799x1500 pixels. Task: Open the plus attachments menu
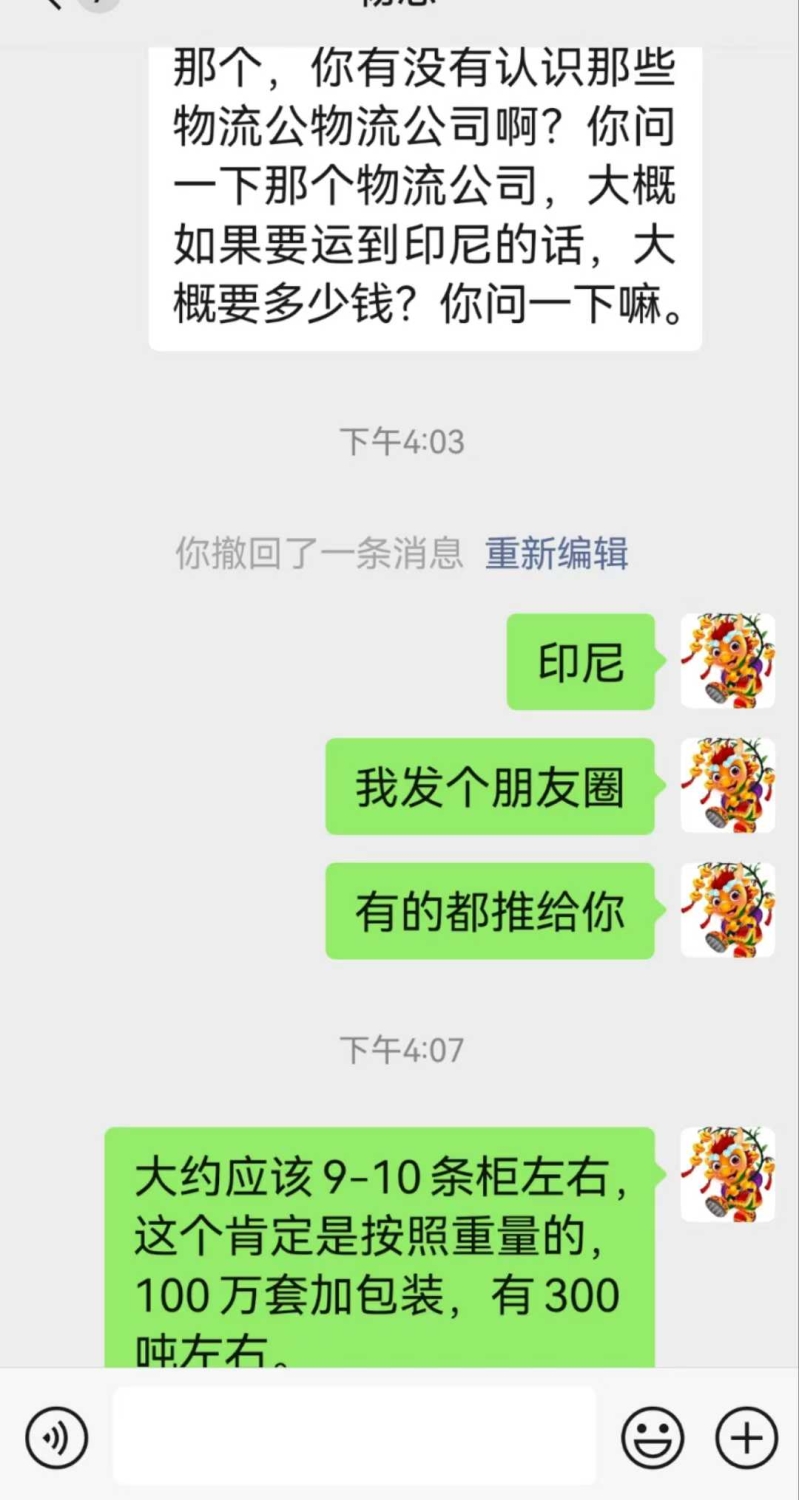click(746, 1438)
